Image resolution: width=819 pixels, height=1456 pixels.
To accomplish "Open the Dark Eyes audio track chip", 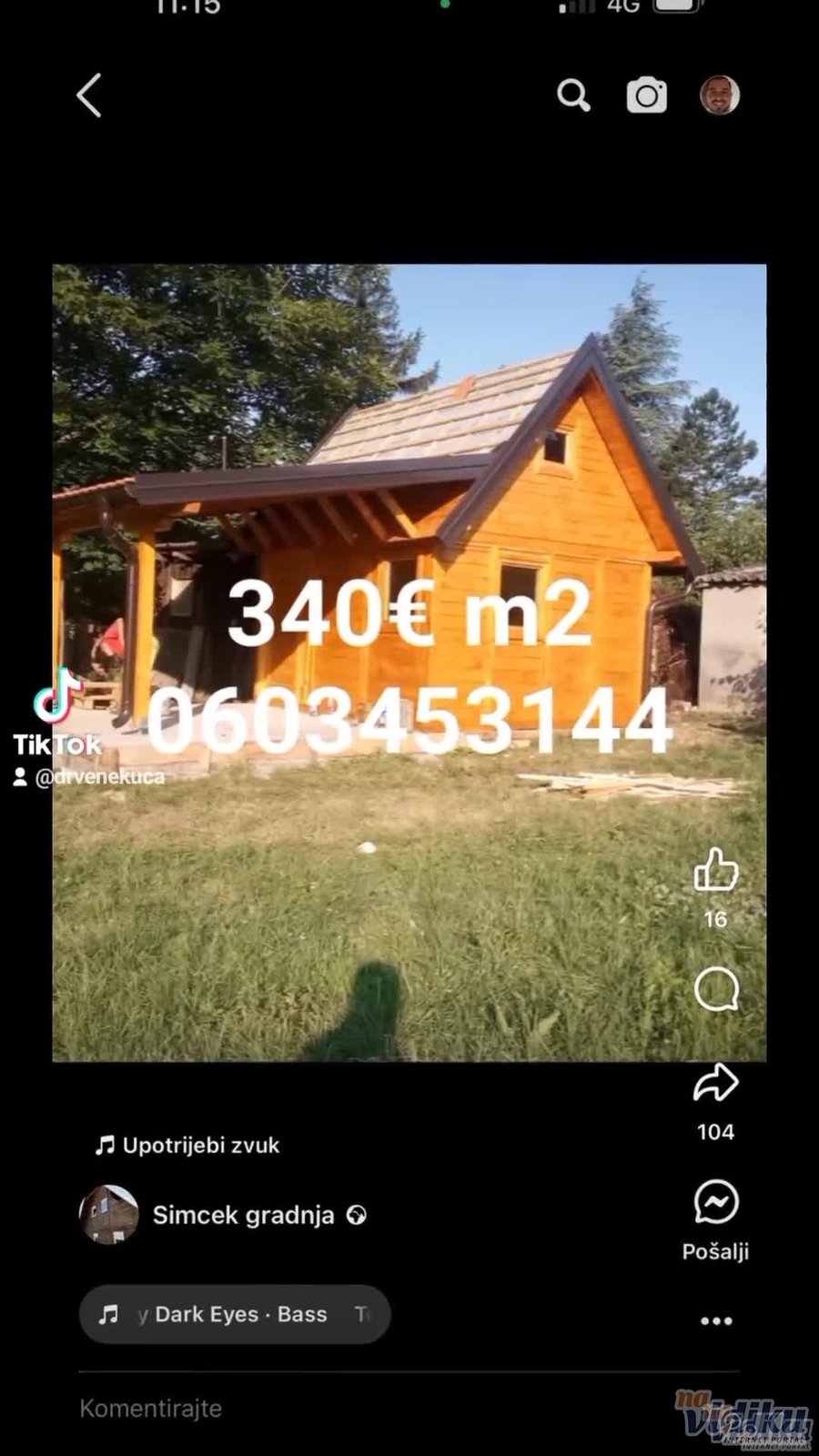I will (235, 1314).
